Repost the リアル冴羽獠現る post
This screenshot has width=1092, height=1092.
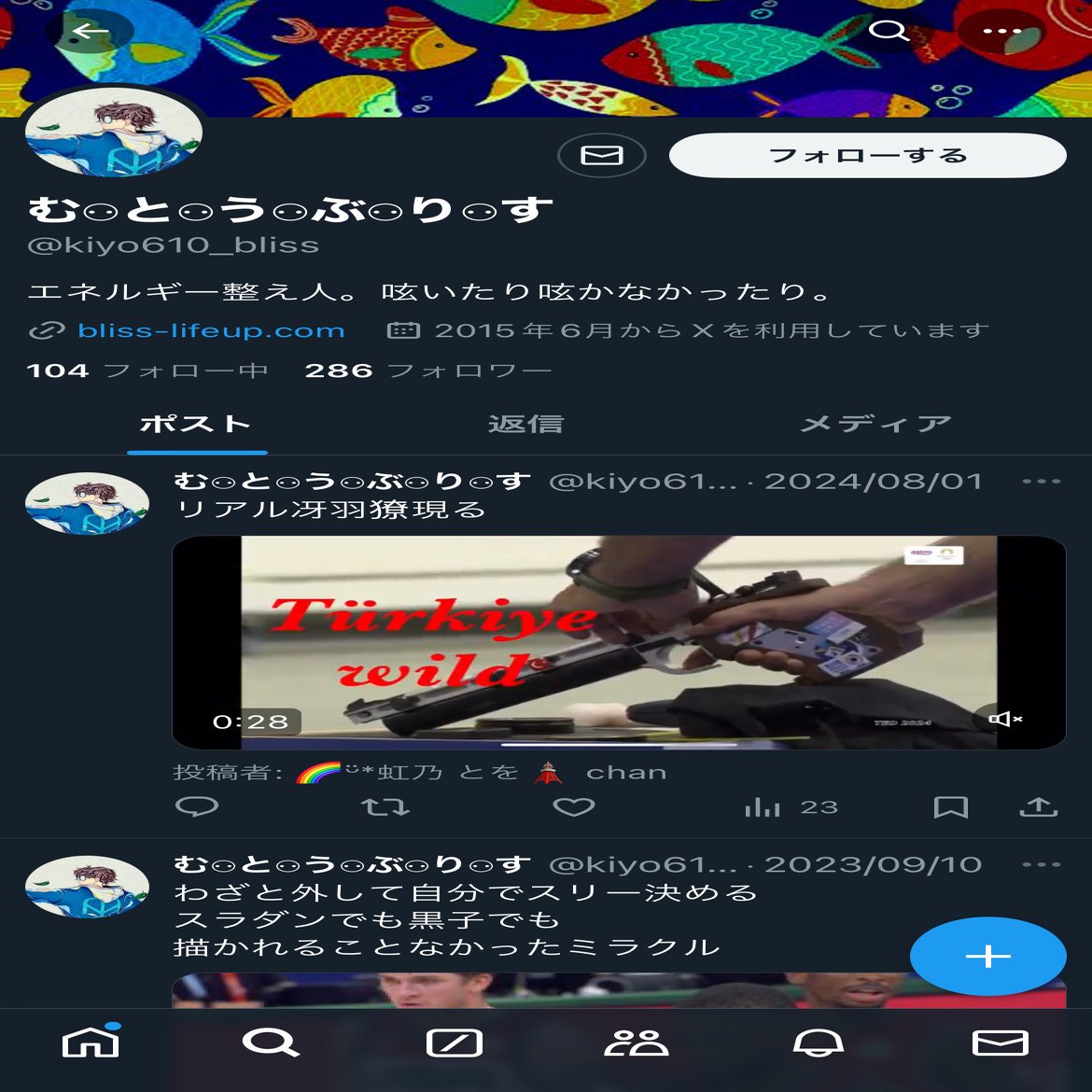click(x=385, y=807)
